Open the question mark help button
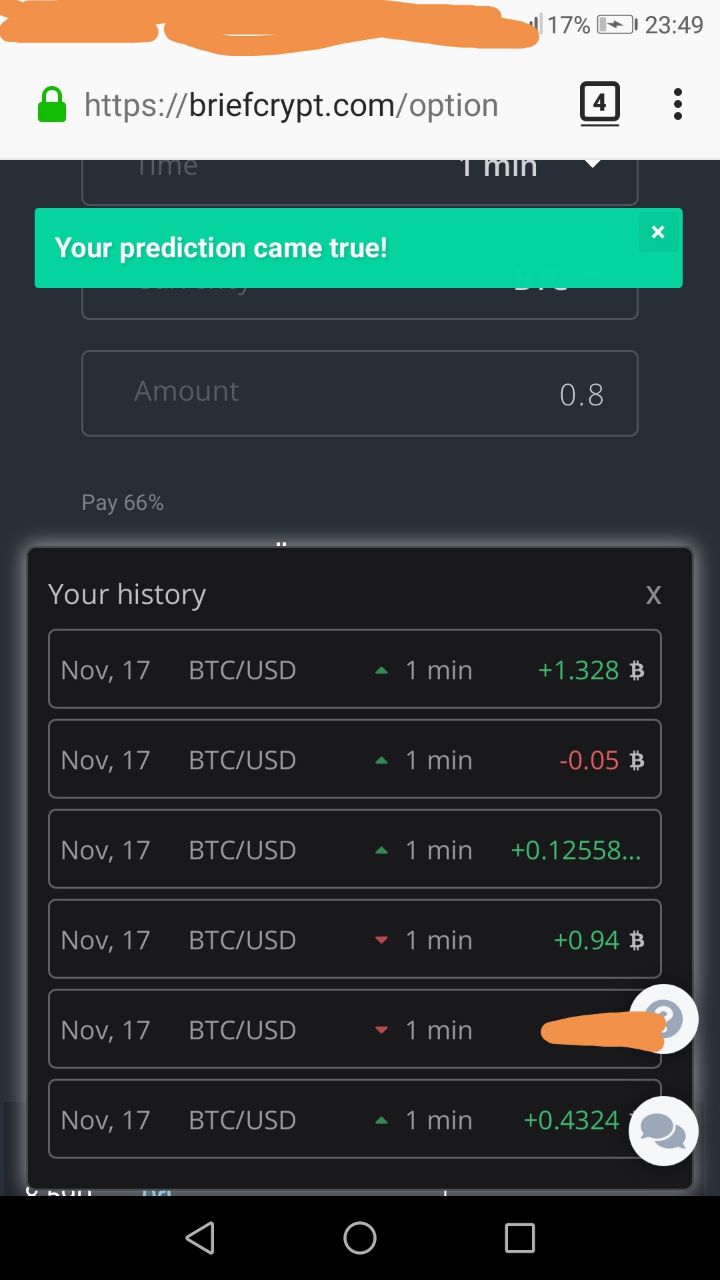 click(x=663, y=1019)
